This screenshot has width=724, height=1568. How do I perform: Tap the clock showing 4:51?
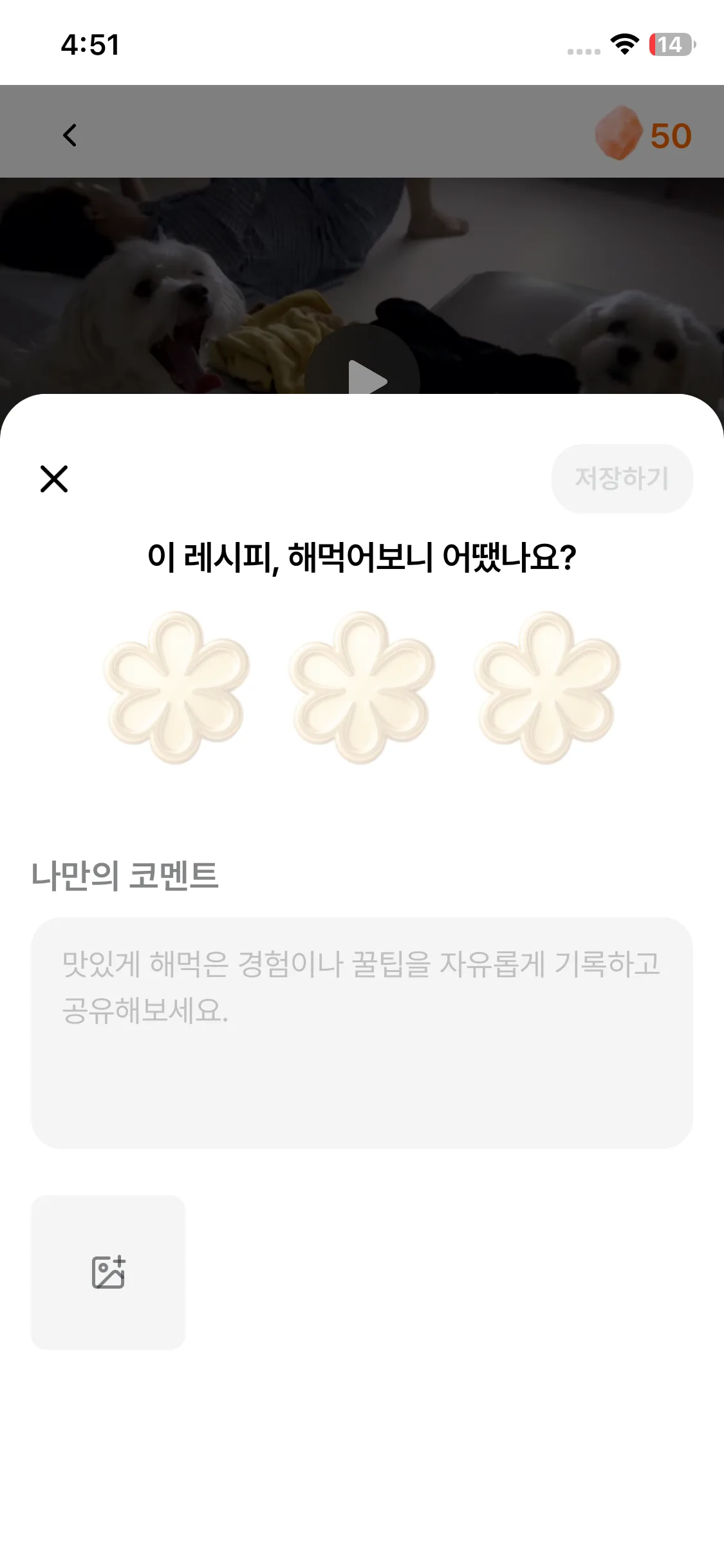click(90, 45)
